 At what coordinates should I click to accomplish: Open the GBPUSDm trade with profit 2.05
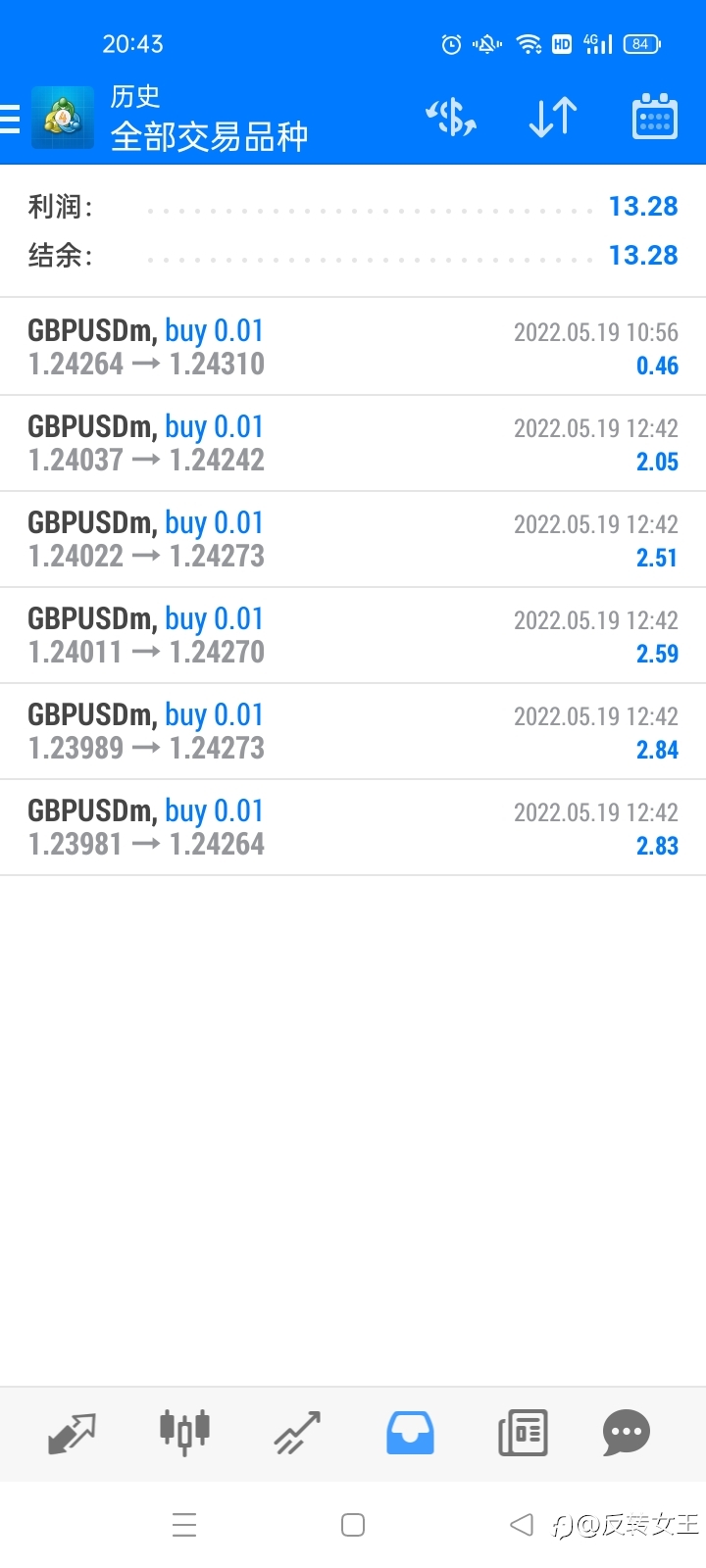click(x=353, y=443)
